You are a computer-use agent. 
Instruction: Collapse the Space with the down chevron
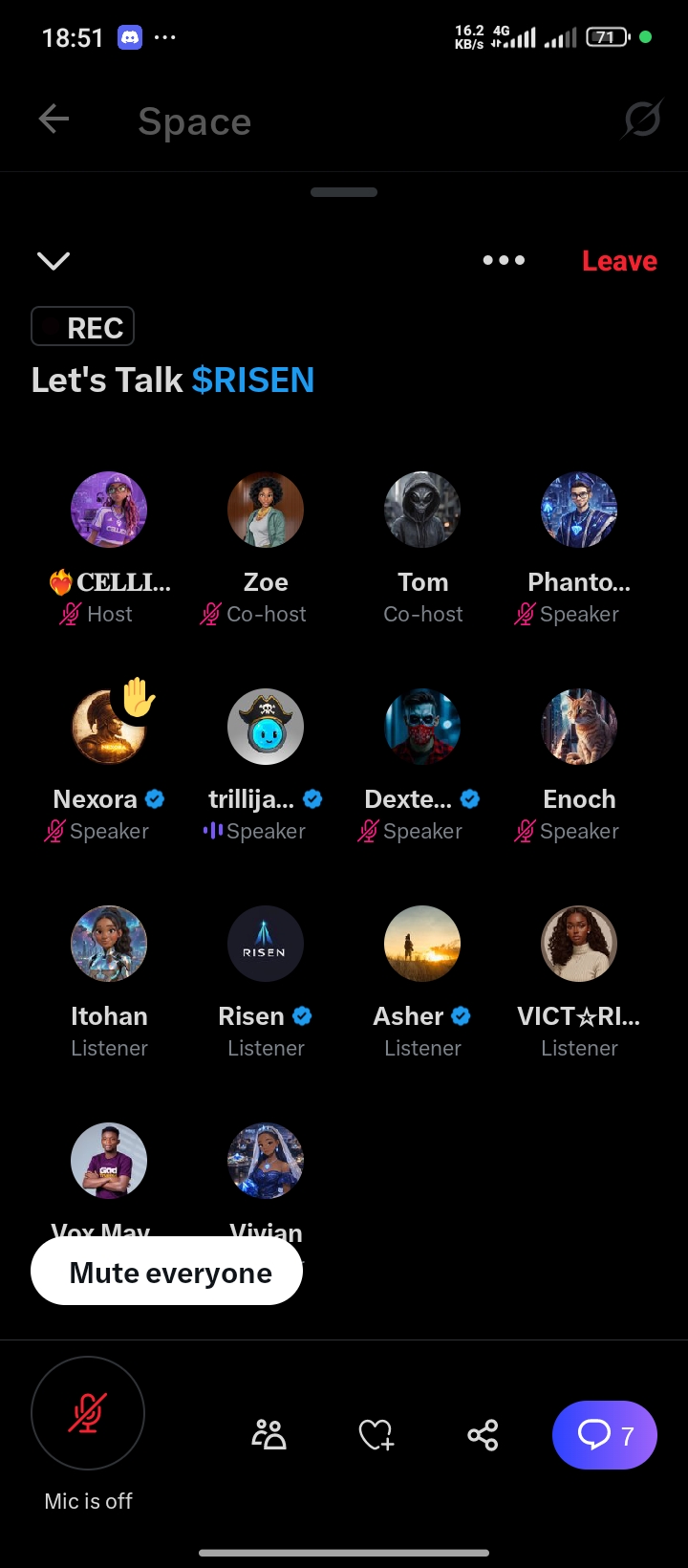(54, 260)
